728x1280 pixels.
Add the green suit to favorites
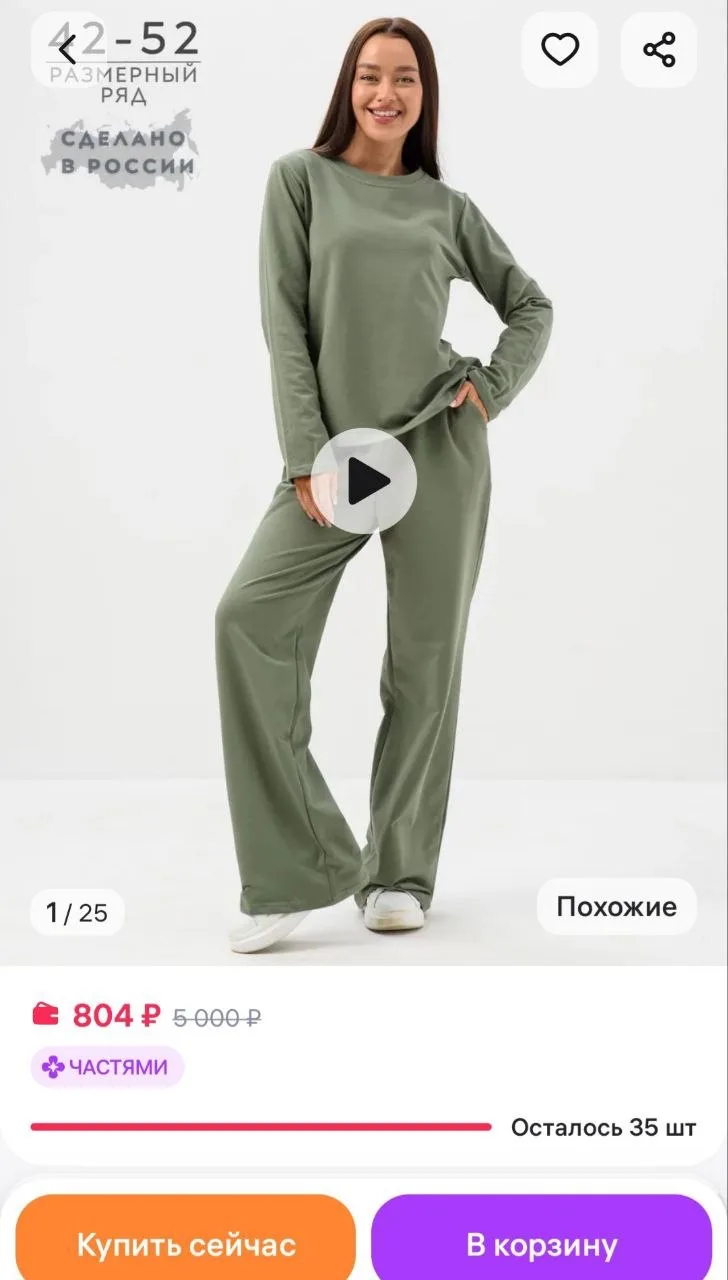pos(559,49)
